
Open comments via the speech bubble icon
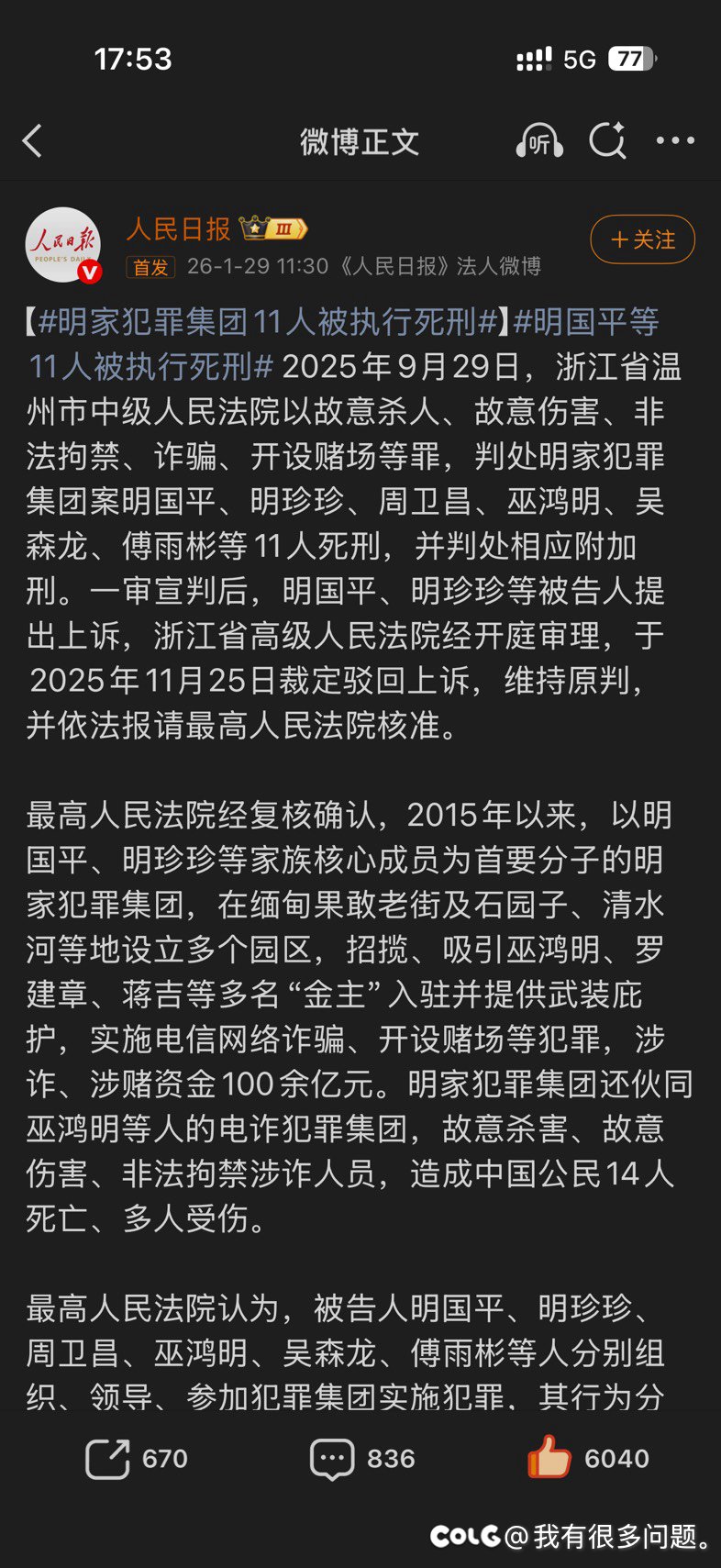(x=332, y=1457)
